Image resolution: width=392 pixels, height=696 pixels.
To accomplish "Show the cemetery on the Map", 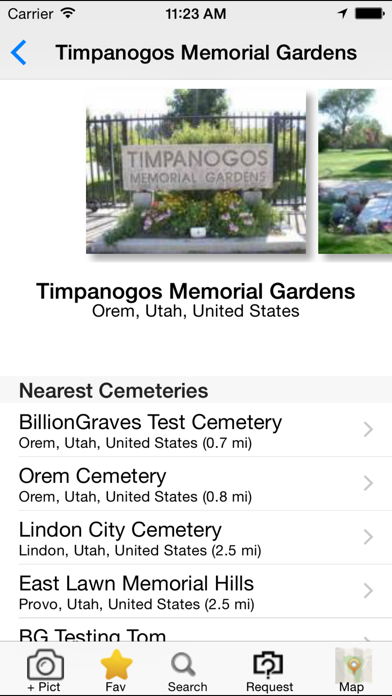I will 352,670.
